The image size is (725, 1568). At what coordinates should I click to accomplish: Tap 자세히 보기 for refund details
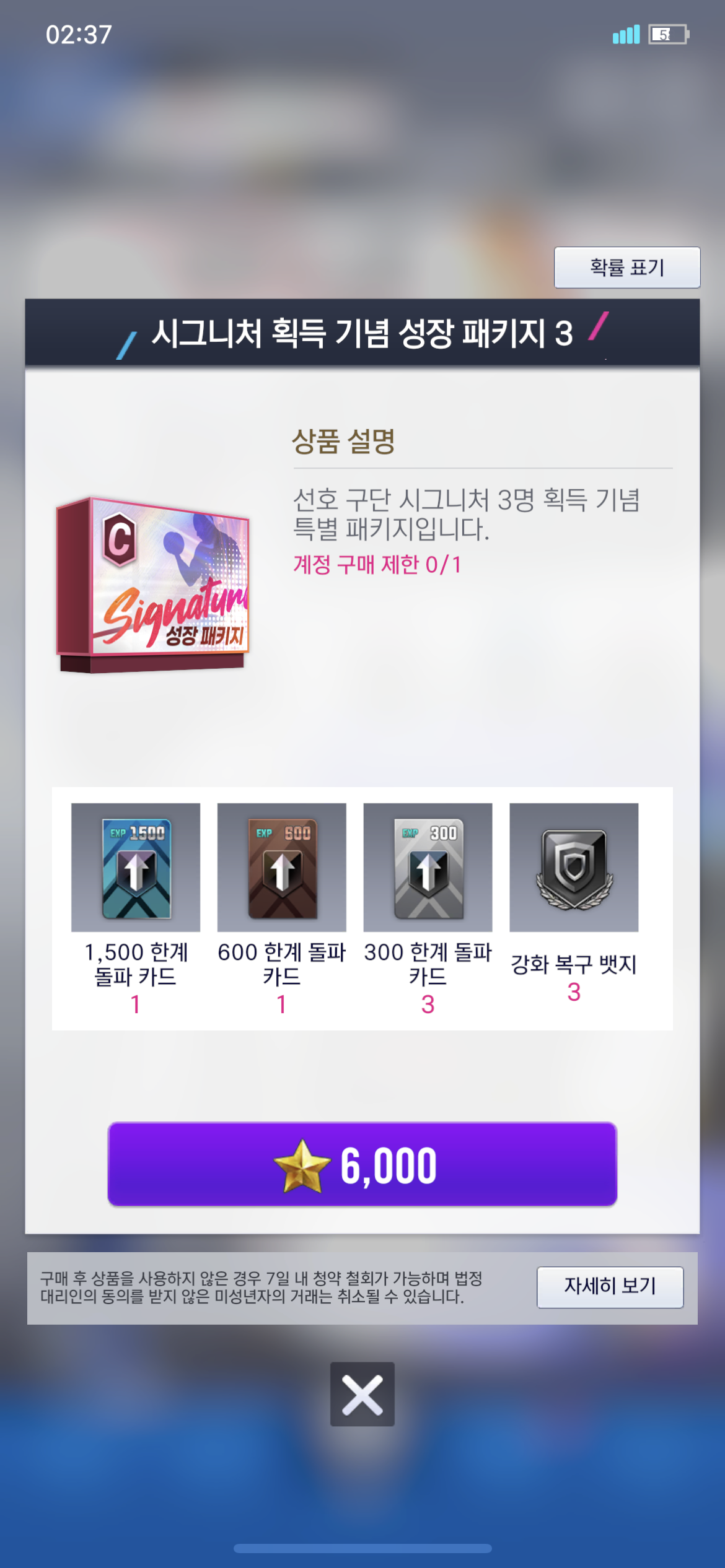pos(610,1286)
